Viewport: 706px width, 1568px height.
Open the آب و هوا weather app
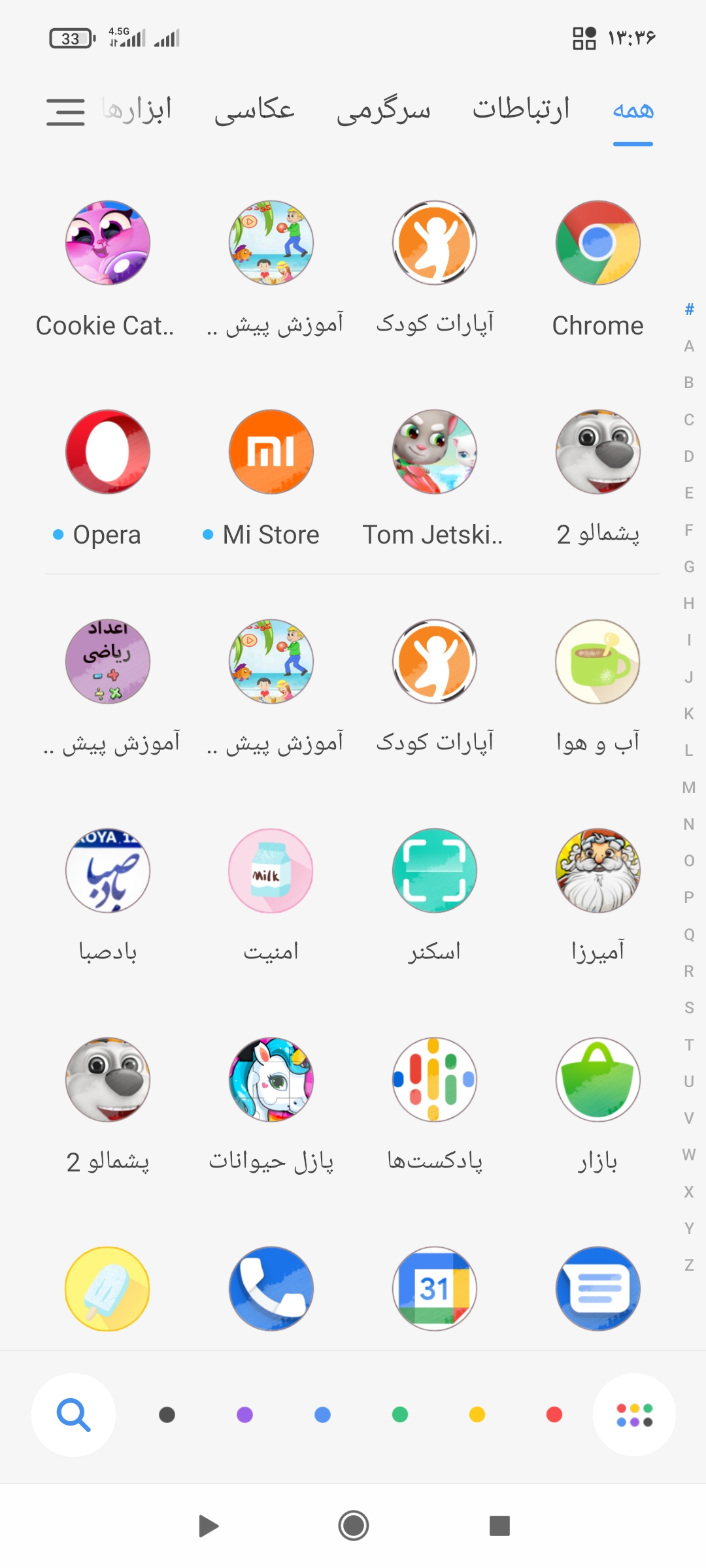pos(597,661)
